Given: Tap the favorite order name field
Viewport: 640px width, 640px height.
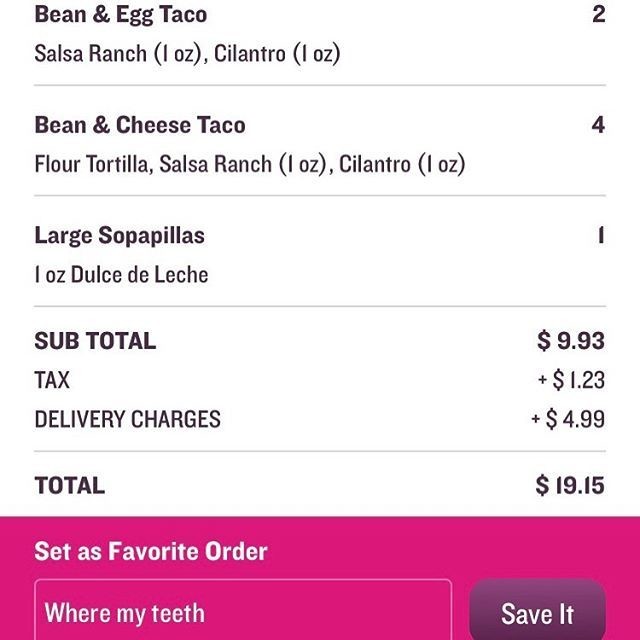Looking at the screenshot, I should pos(243,612).
